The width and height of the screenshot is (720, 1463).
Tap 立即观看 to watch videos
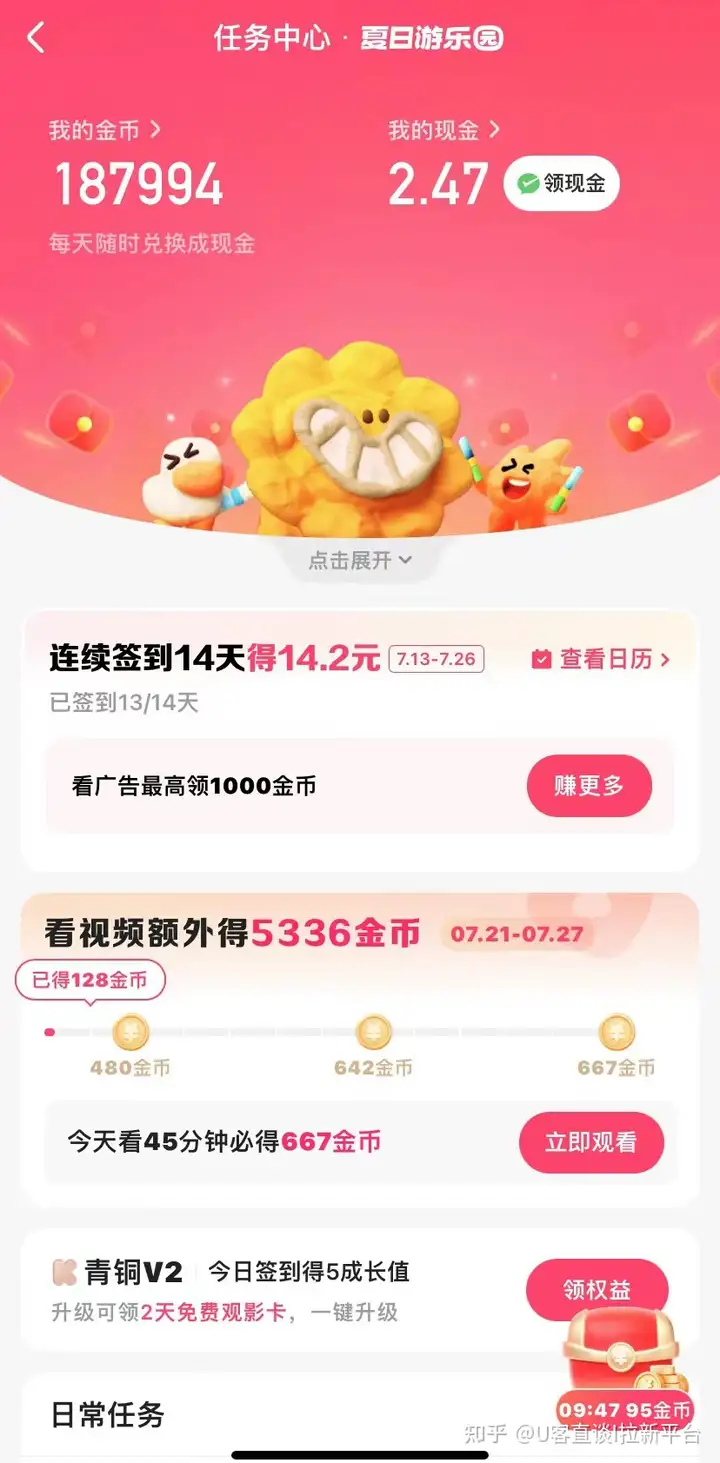point(591,1142)
